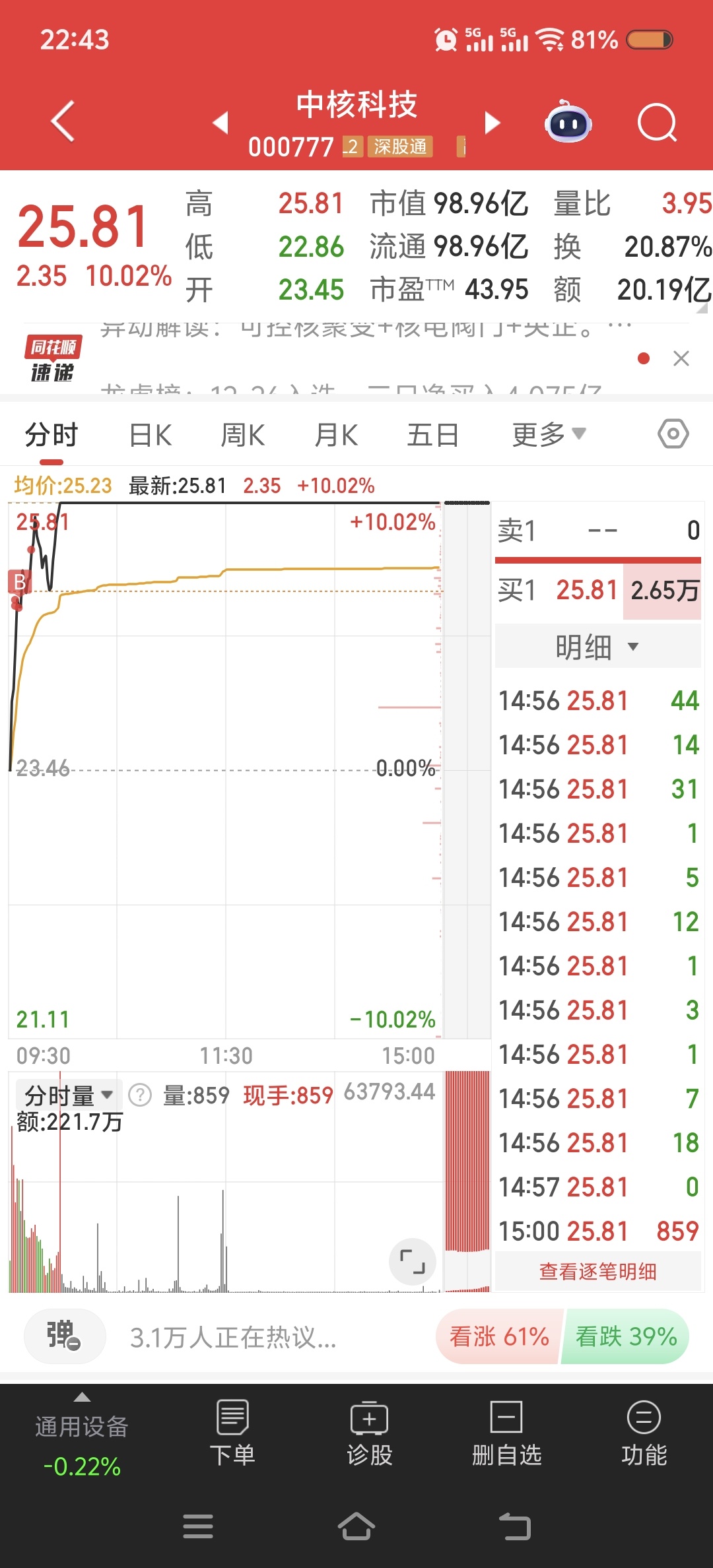
Task: Switch to the 月K chart tab
Action: tap(336, 436)
